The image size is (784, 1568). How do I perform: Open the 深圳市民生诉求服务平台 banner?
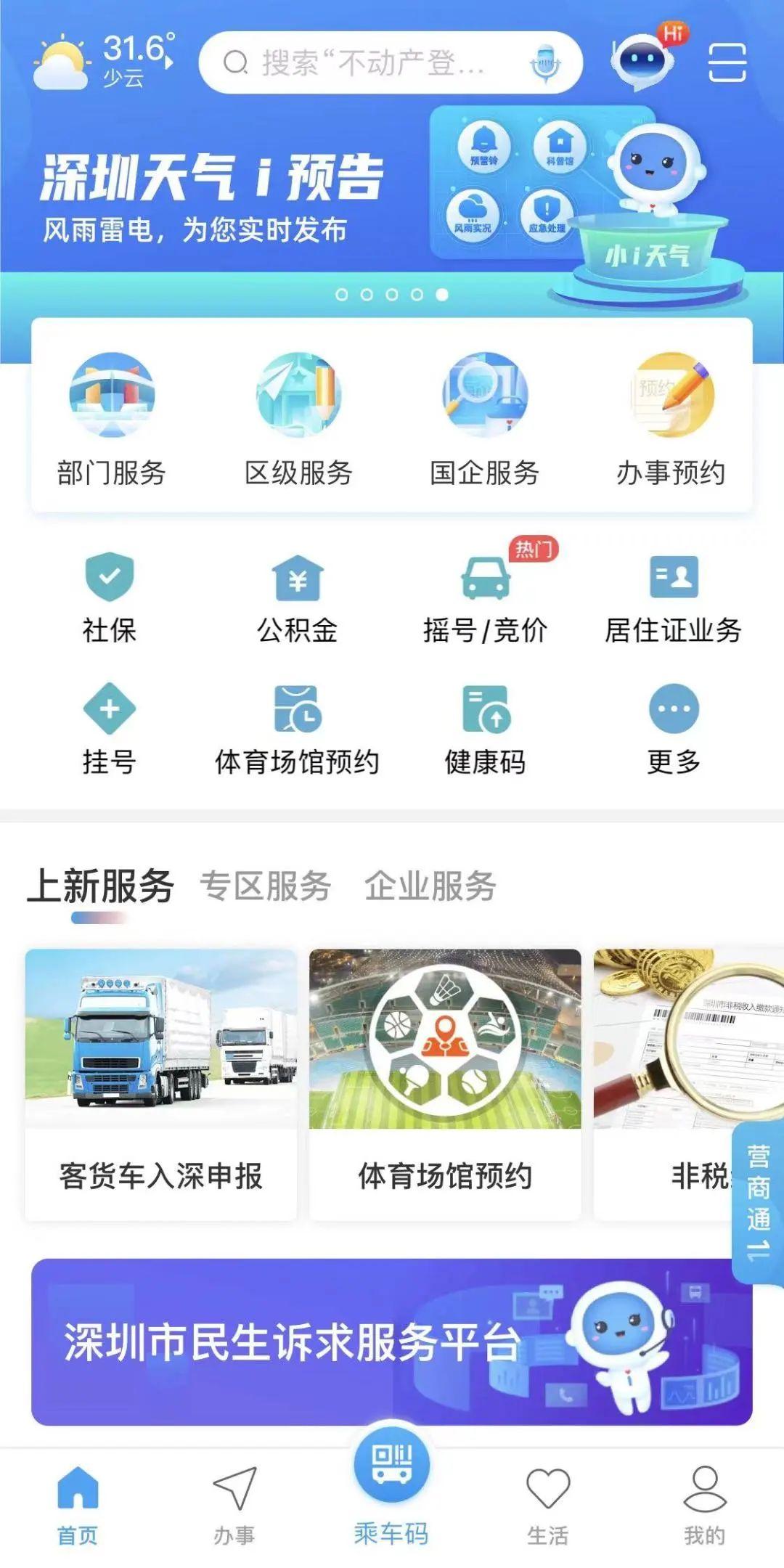tap(391, 1342)
